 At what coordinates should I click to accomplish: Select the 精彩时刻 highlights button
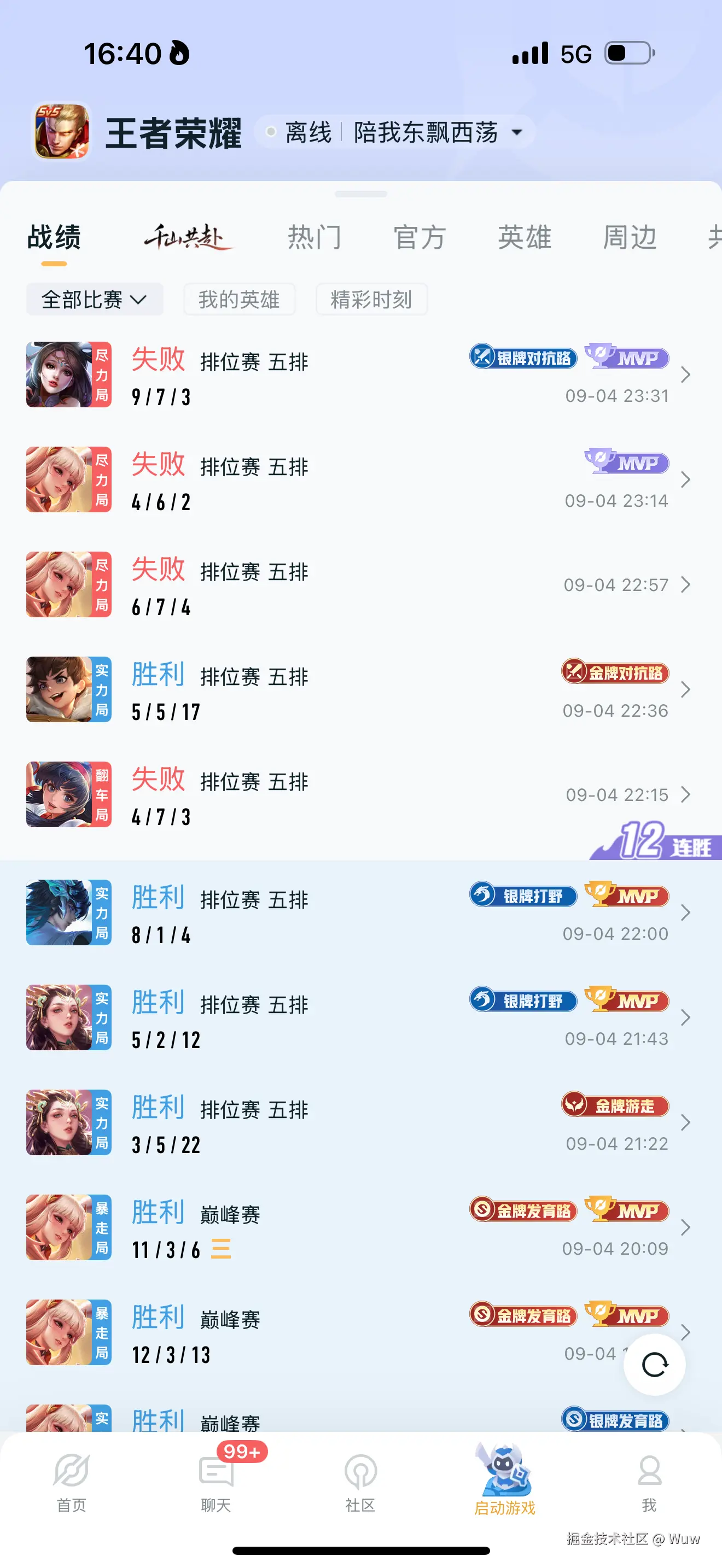(x=371, y=299)
